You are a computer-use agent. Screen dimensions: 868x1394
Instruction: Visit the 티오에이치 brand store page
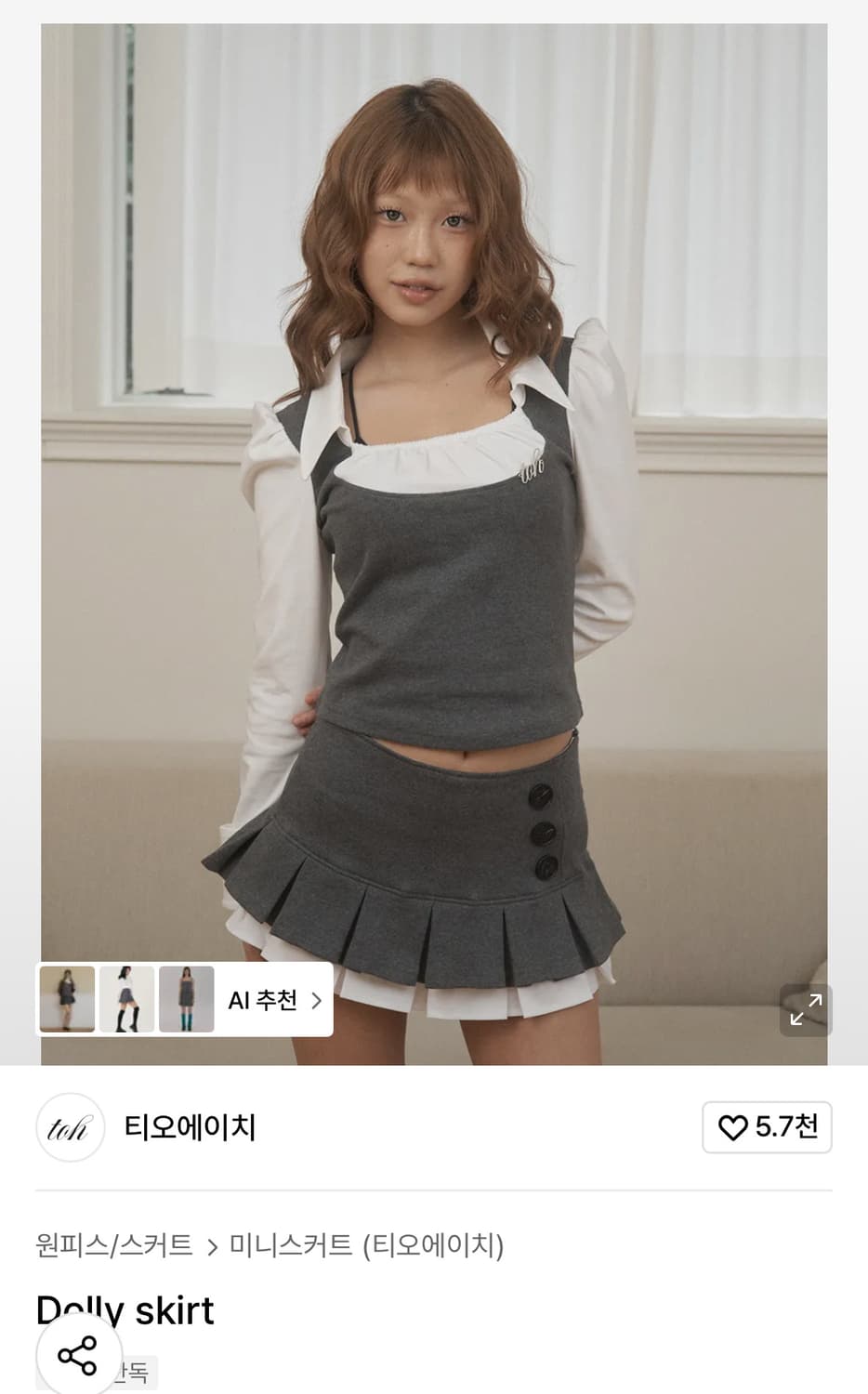click(190, 1126)
